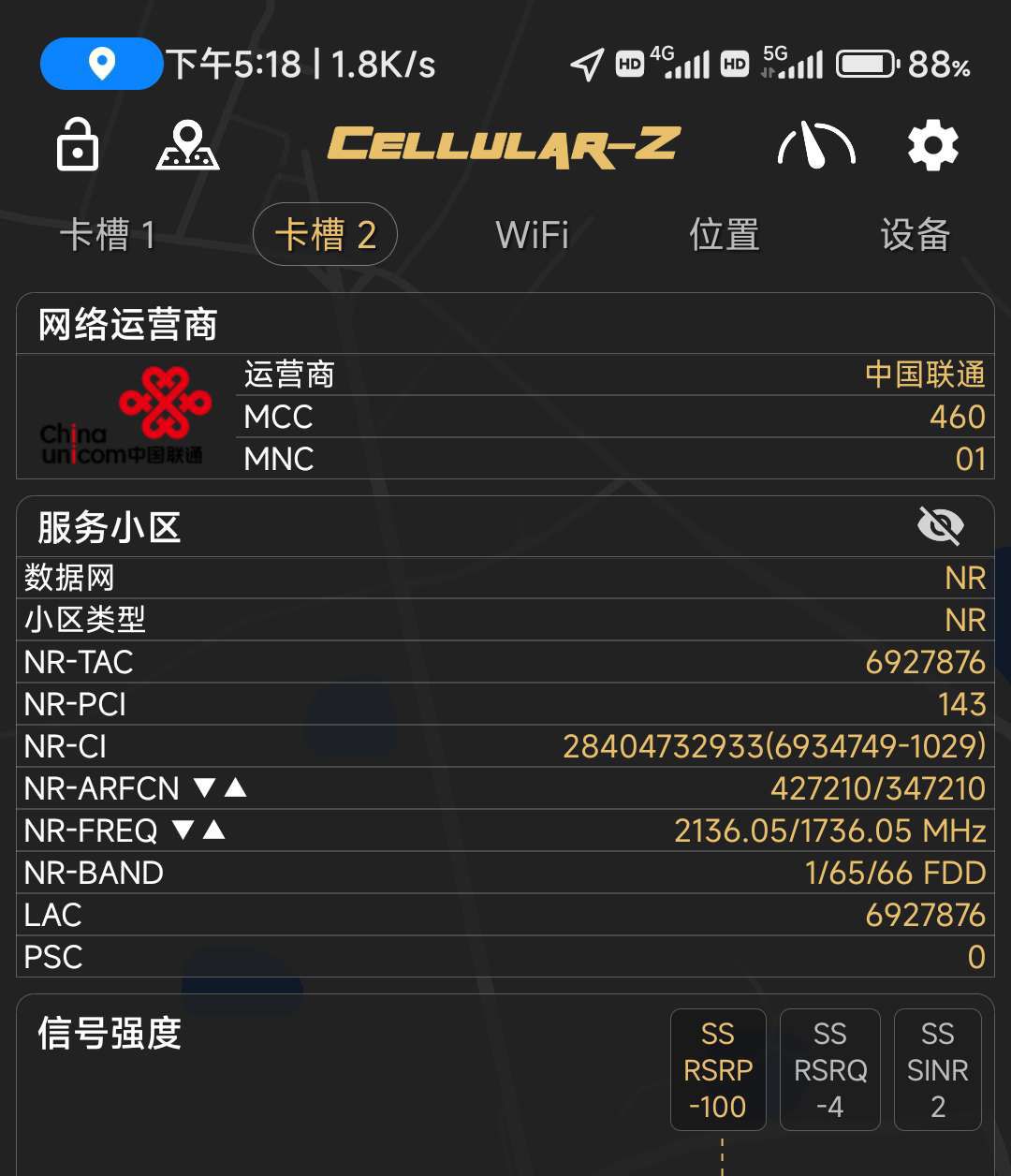Tap the NR-CI cell identity row
This screenshot has height=1176, width=1011.
point(505,746)
